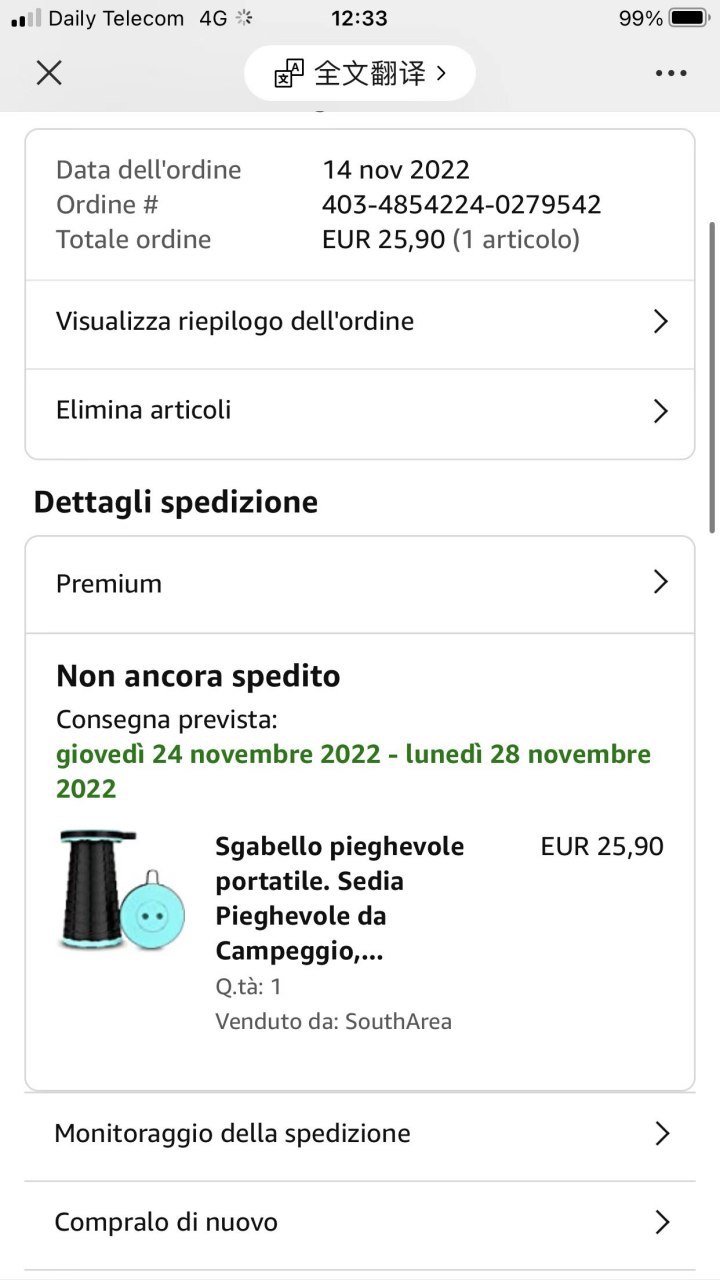Select Elimina articoli row

point(359,411)
